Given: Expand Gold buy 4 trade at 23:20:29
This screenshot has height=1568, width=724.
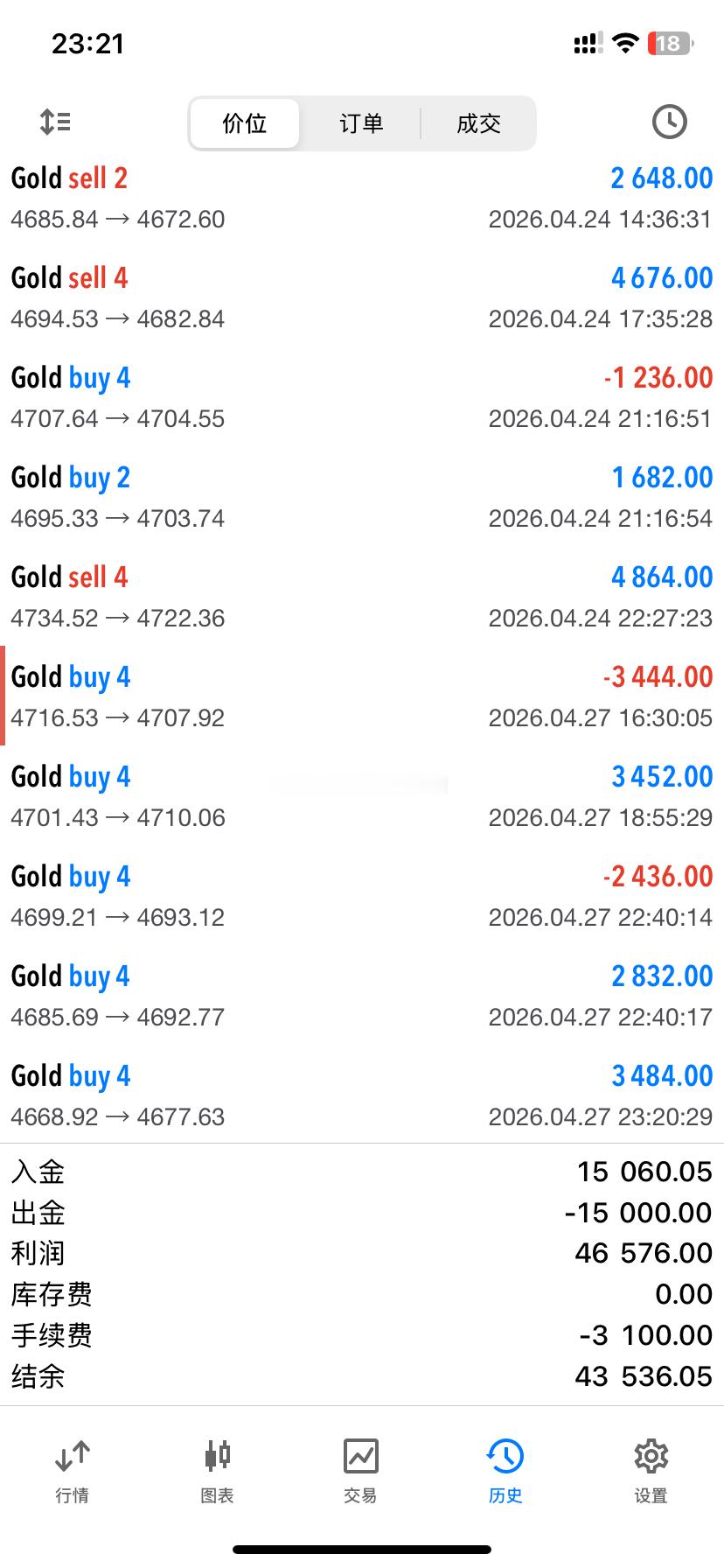Looking at the screenshot, I should (362, 1095).
